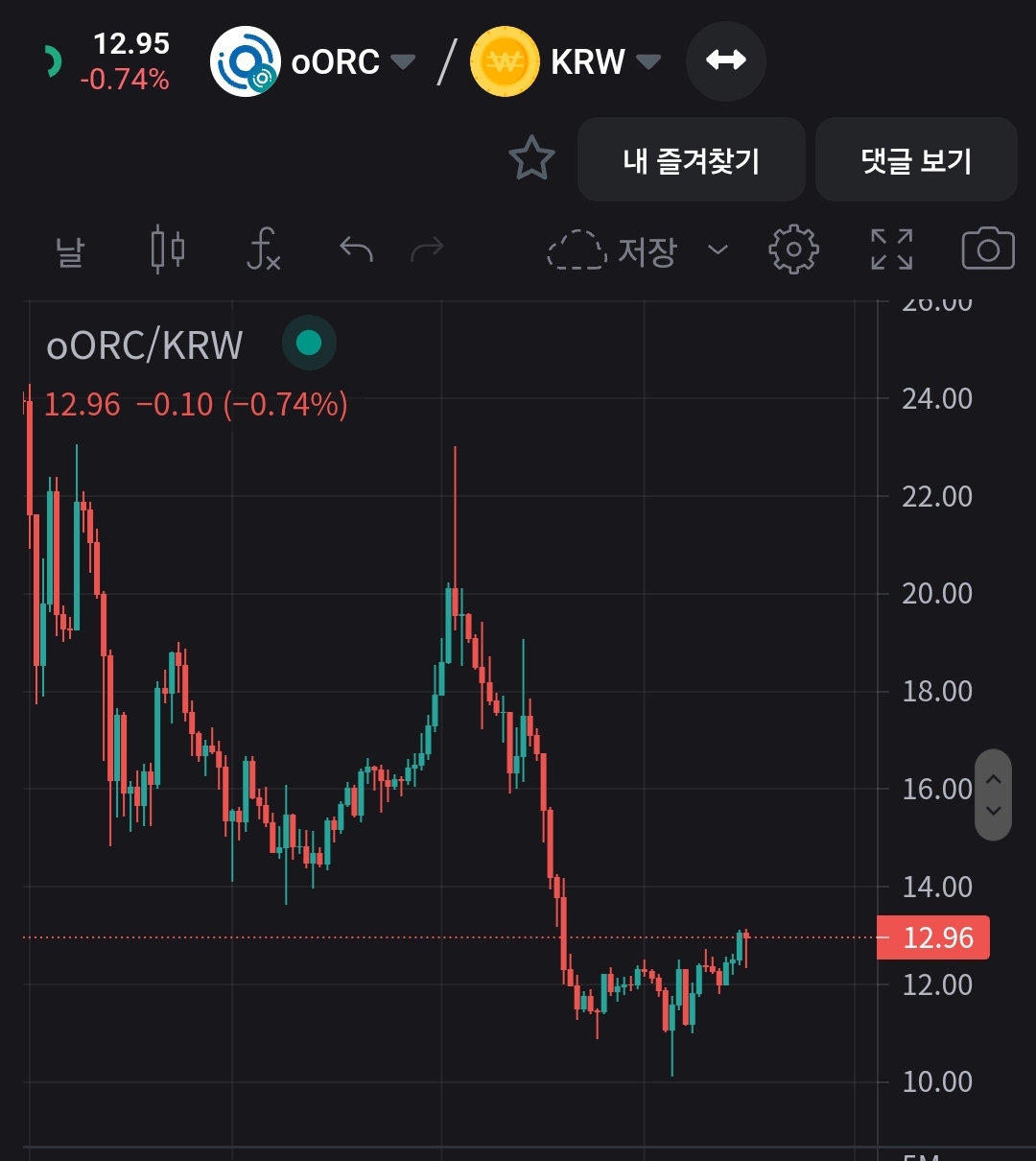
Task: Open 내 즐겨찾기 (My favorites)
Action: (x=691, y=160)
